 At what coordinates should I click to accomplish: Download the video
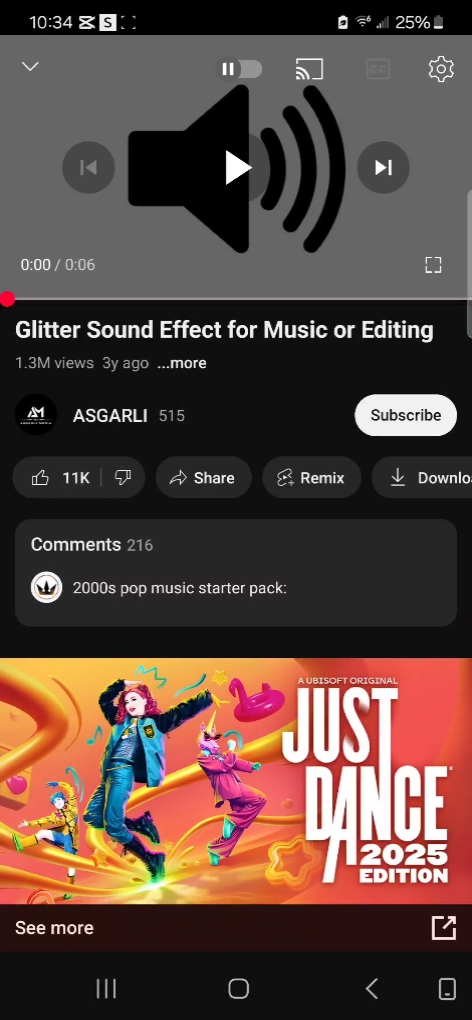(x=422, y=478)
